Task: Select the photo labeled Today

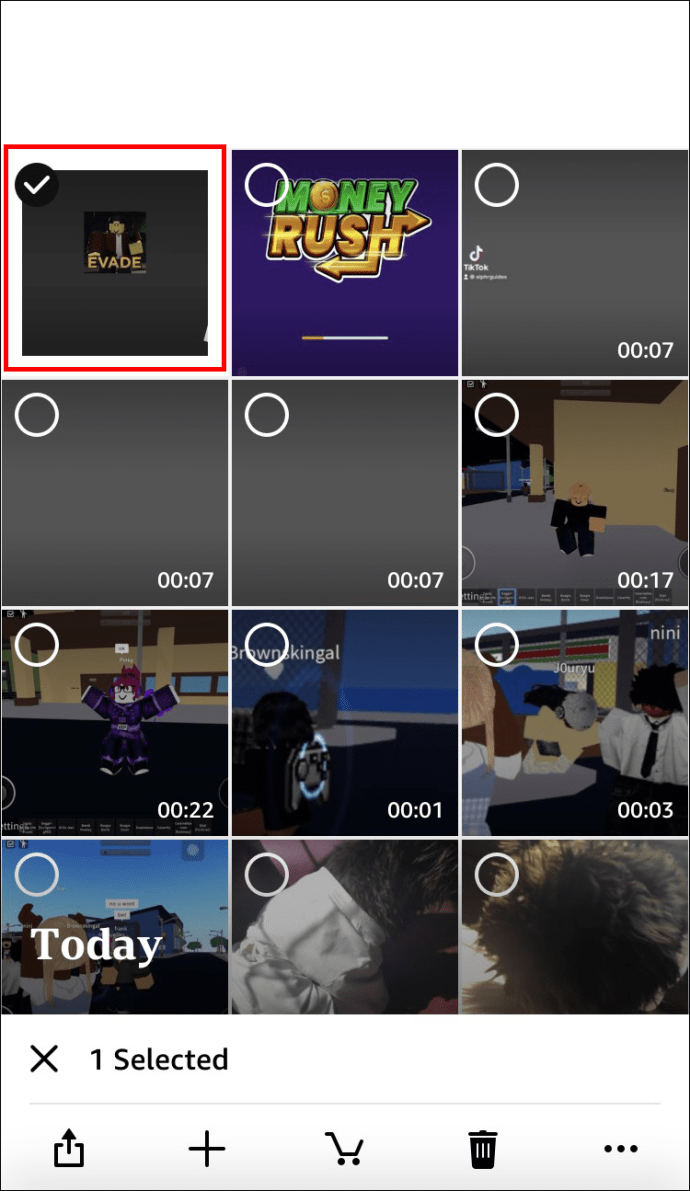Action: (x=38, y=876)
